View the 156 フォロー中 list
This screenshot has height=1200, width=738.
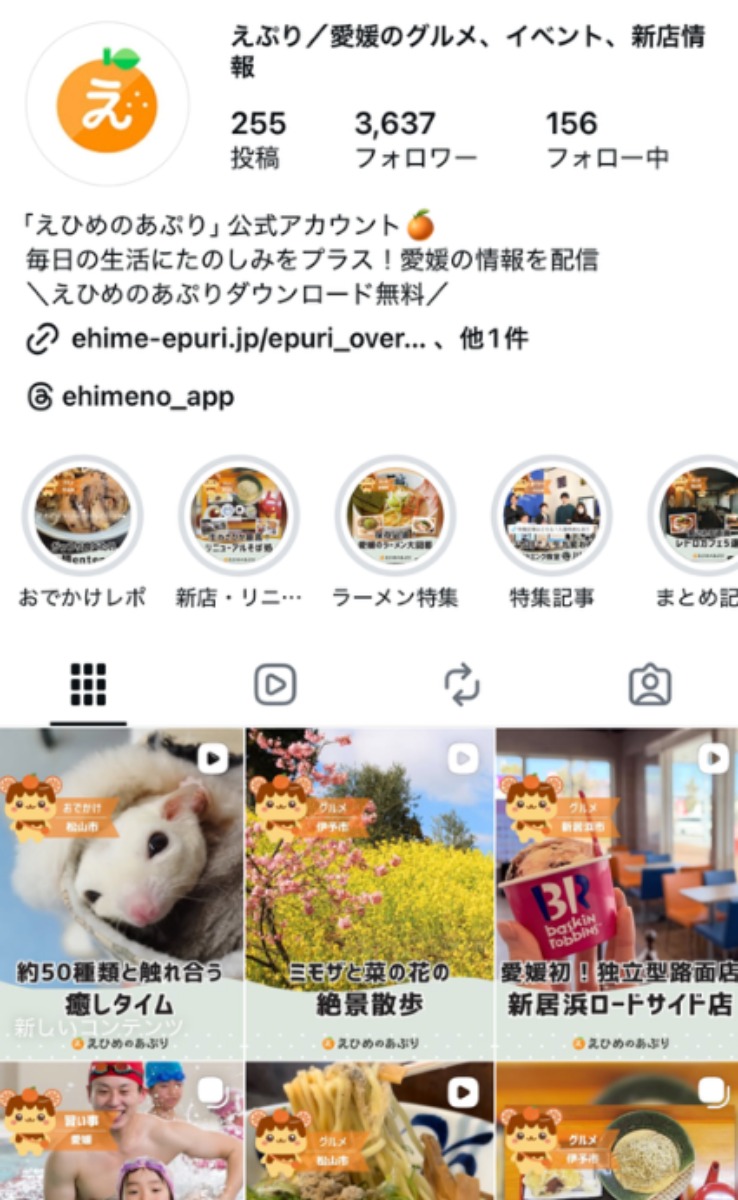[607, 139]
